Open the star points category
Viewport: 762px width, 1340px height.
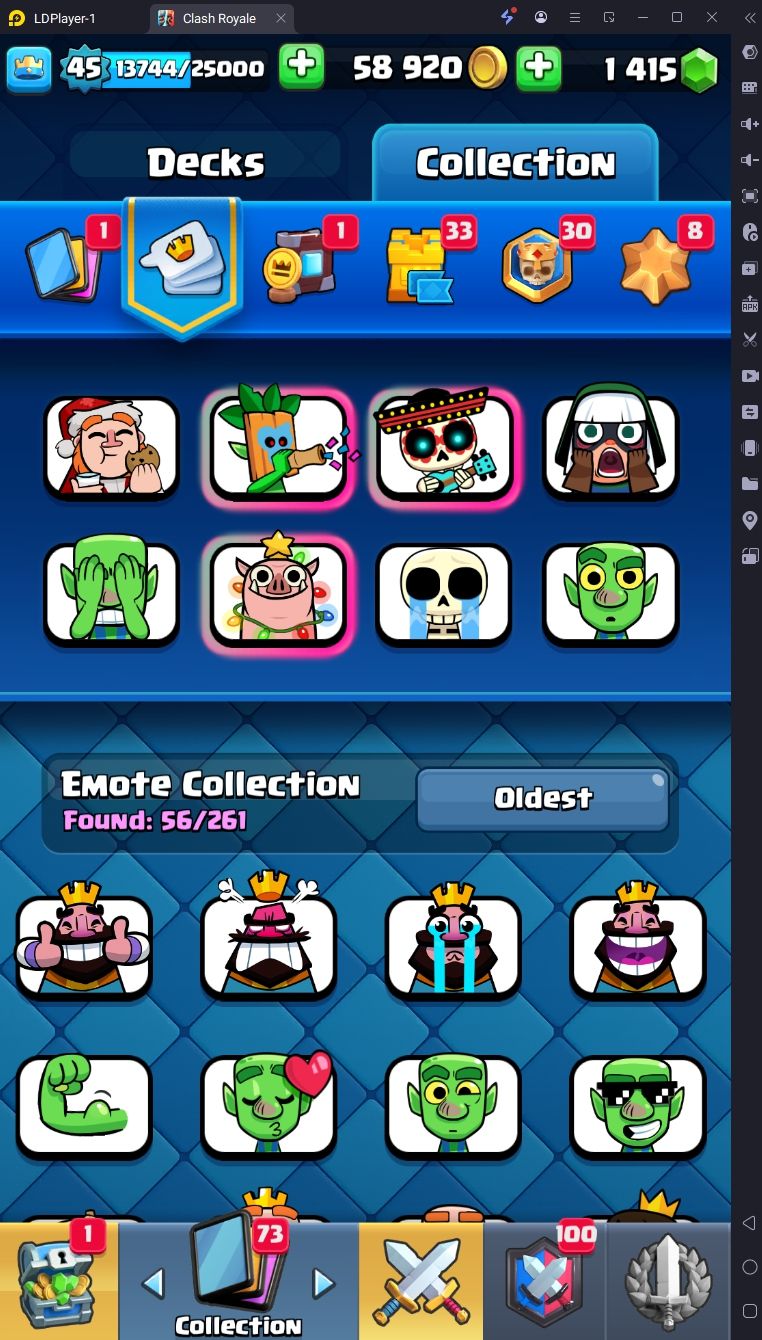tap(656, 266)
